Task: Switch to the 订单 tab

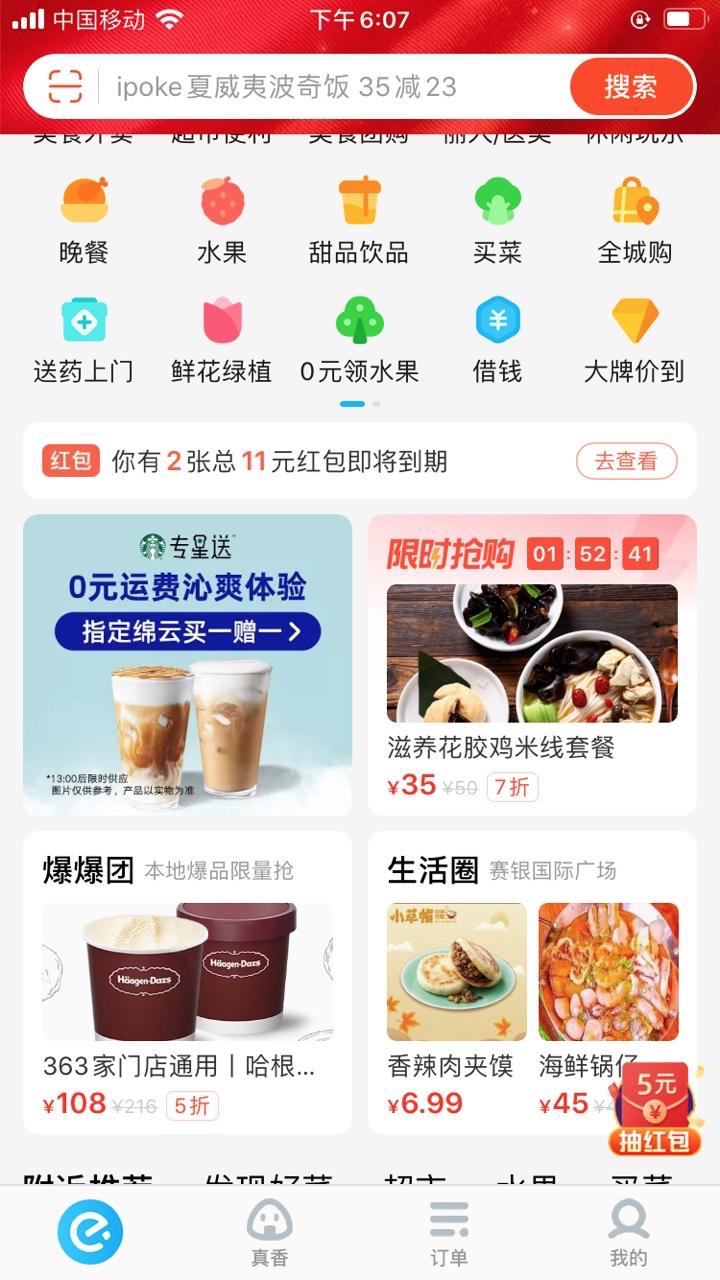Action: tap(449, 1233)
